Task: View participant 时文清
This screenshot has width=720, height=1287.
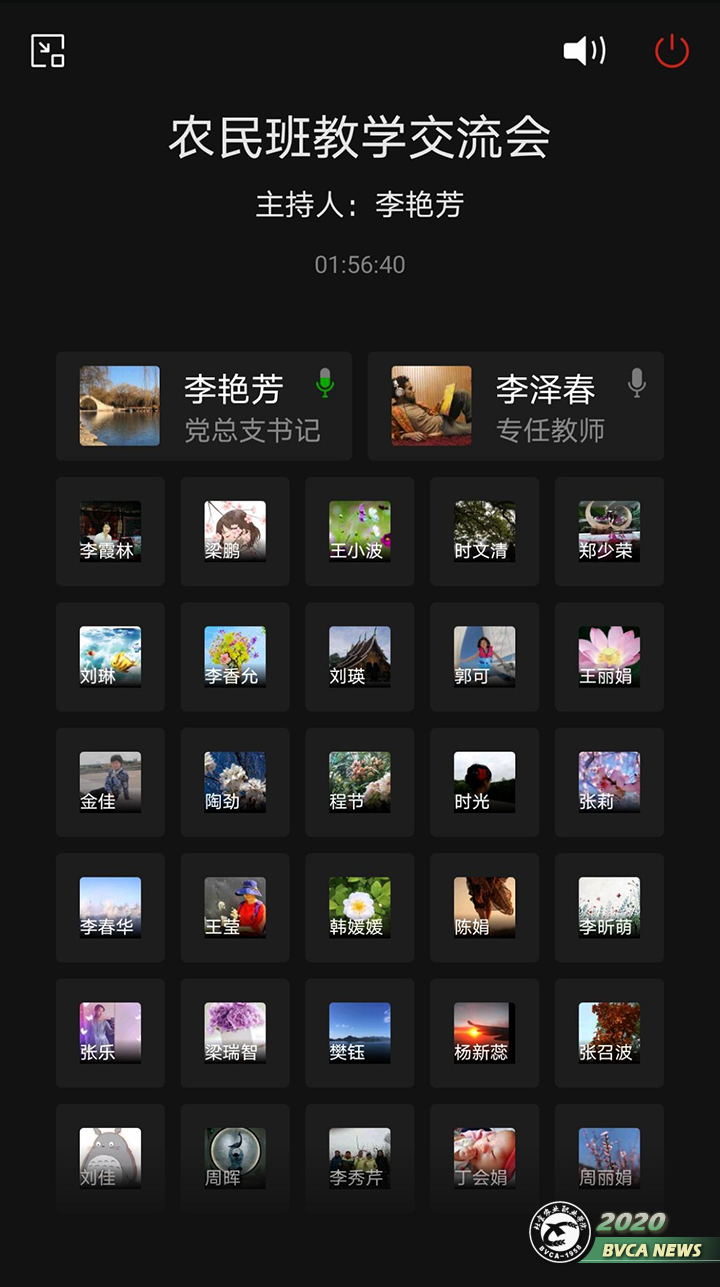Action: coord(484,531)
